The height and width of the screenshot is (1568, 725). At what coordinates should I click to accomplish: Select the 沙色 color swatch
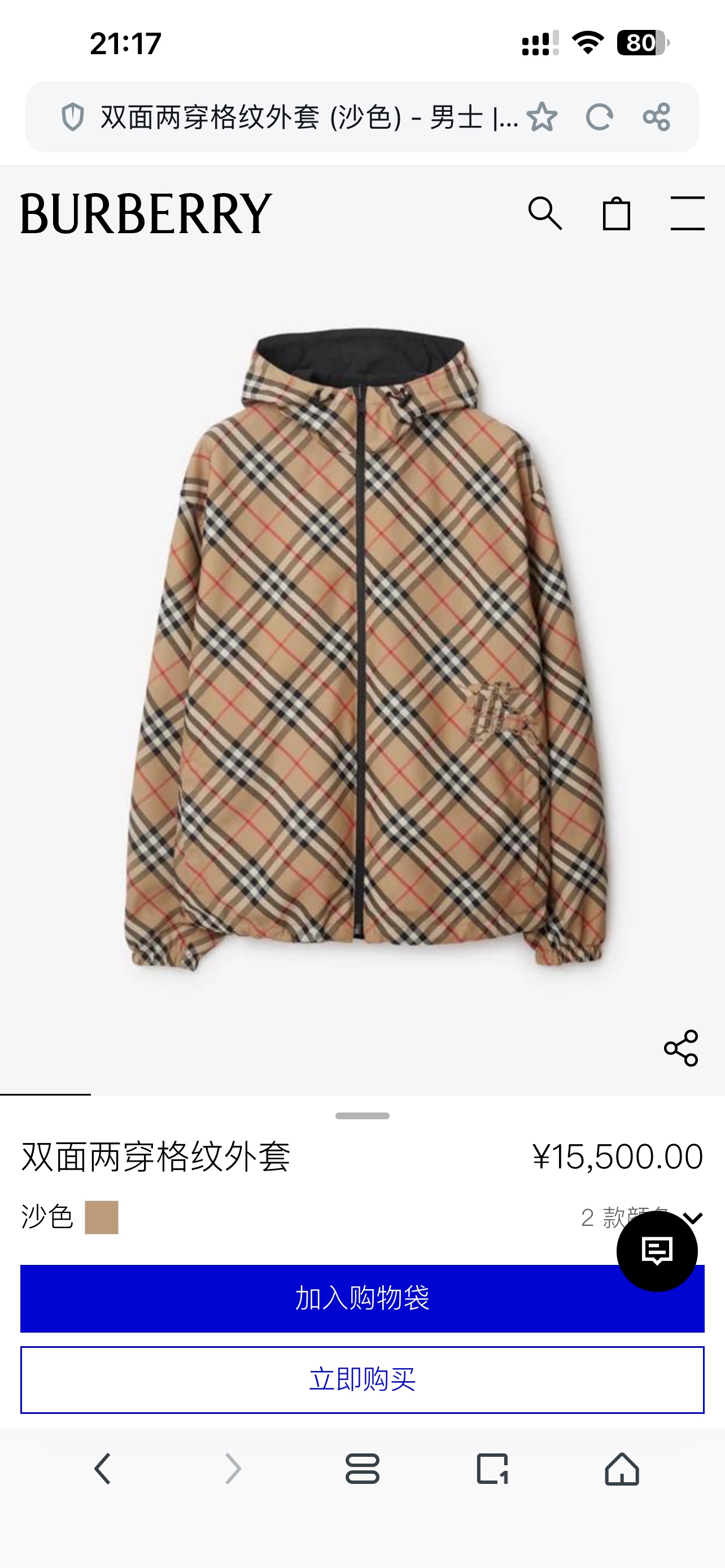(101, 1217)
